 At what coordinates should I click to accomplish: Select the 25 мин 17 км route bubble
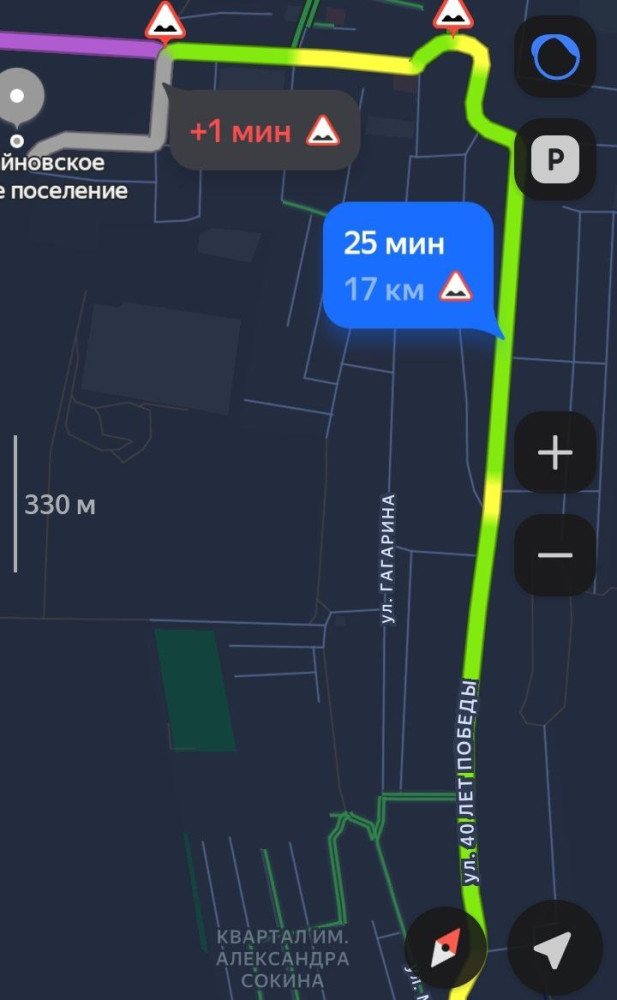[x=410, y=266]
